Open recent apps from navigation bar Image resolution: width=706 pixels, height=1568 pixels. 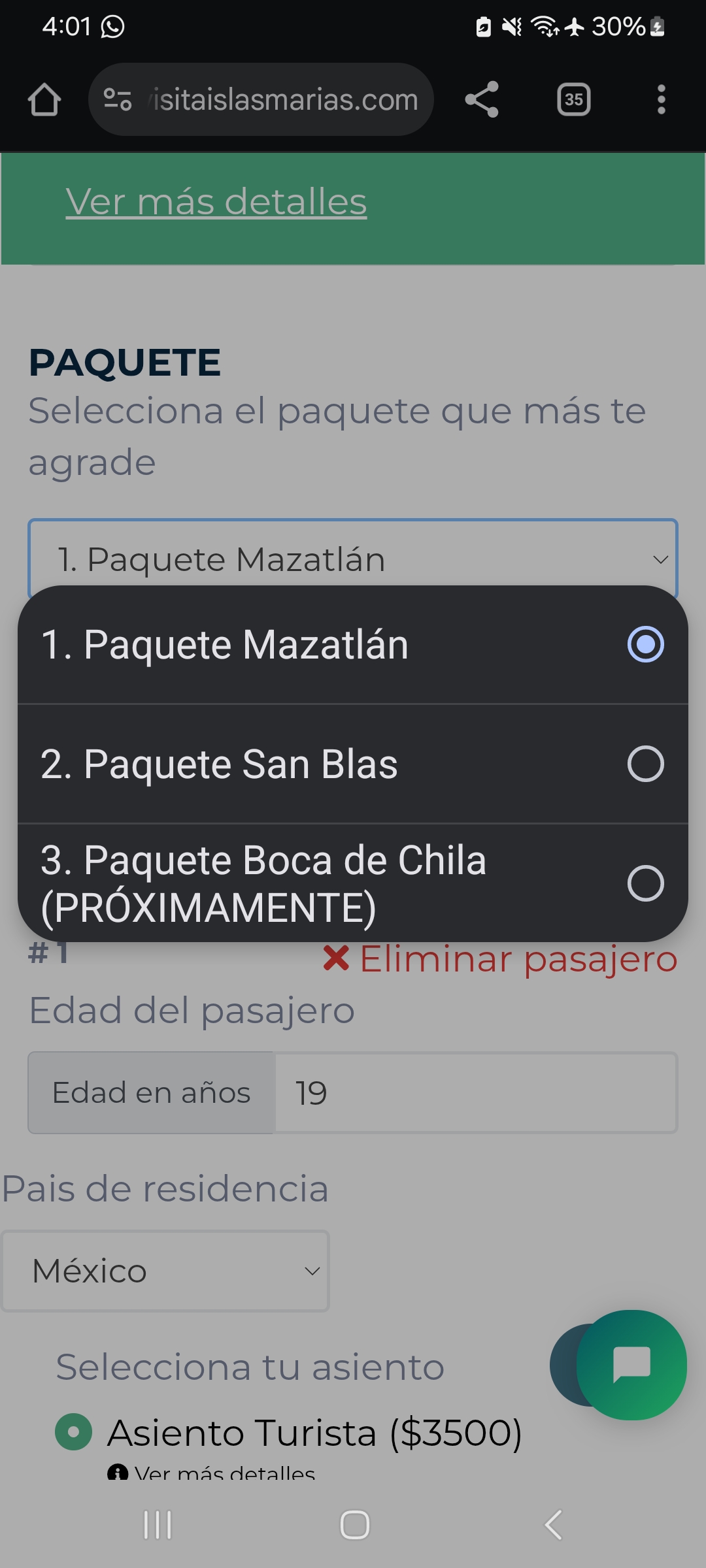158,1526
